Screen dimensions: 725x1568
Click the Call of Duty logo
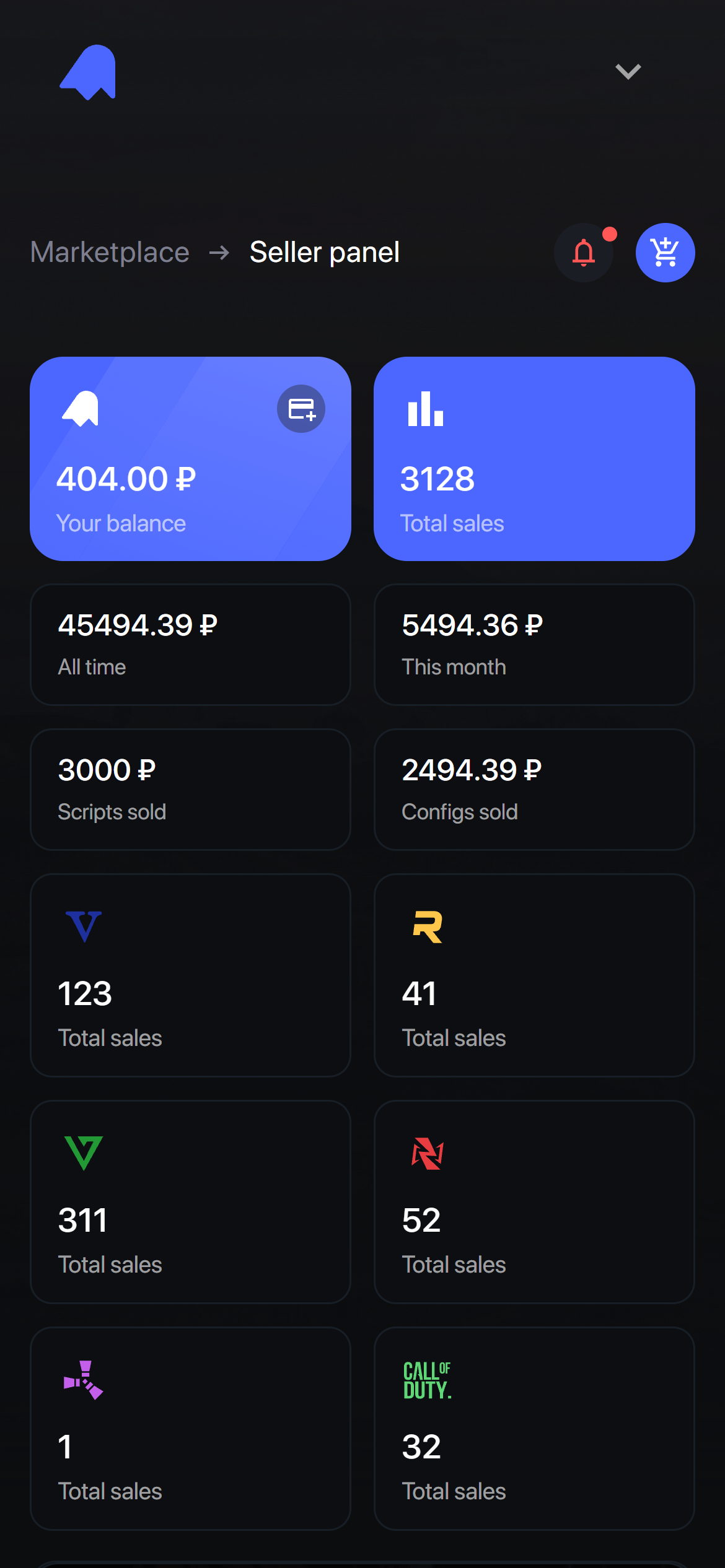tap(428, 1379)
